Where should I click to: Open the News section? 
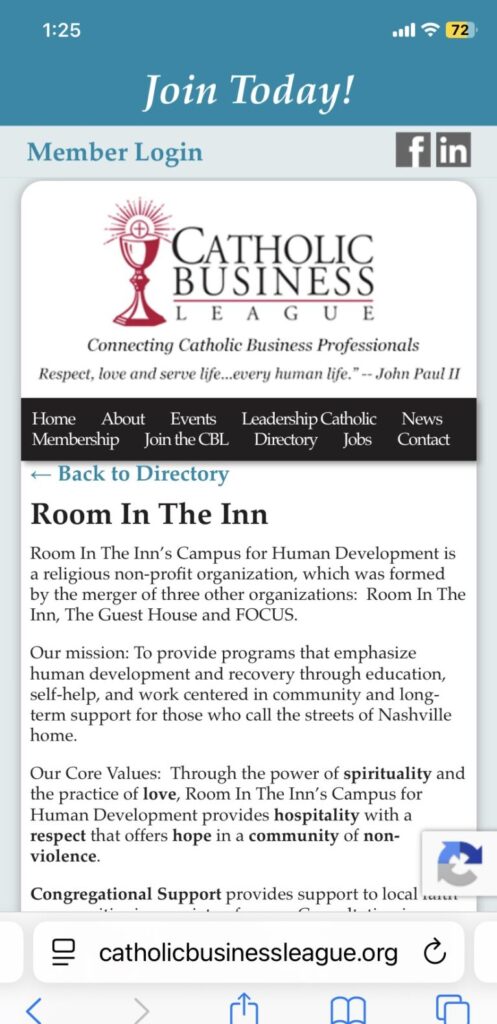pyautogui.click(x=422, y=419)
